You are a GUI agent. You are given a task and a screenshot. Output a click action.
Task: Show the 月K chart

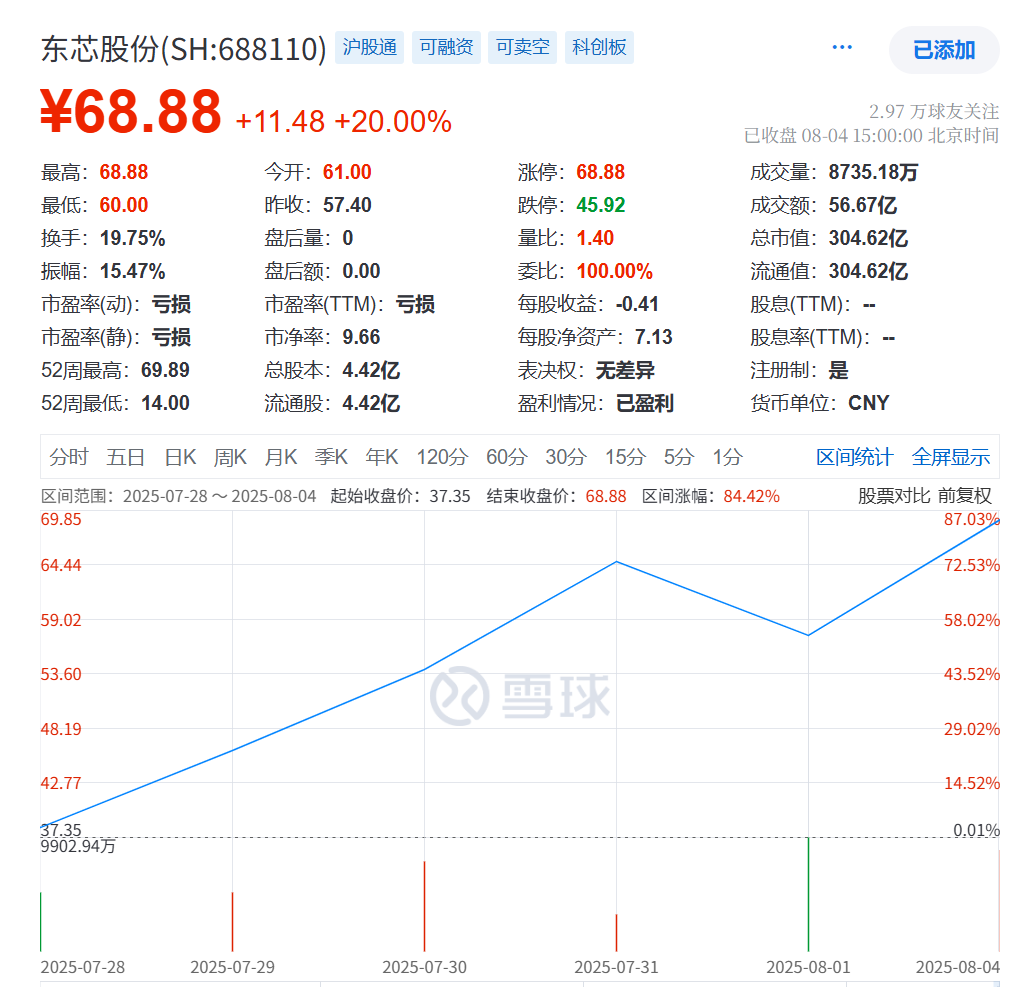[x=281, y=457]
